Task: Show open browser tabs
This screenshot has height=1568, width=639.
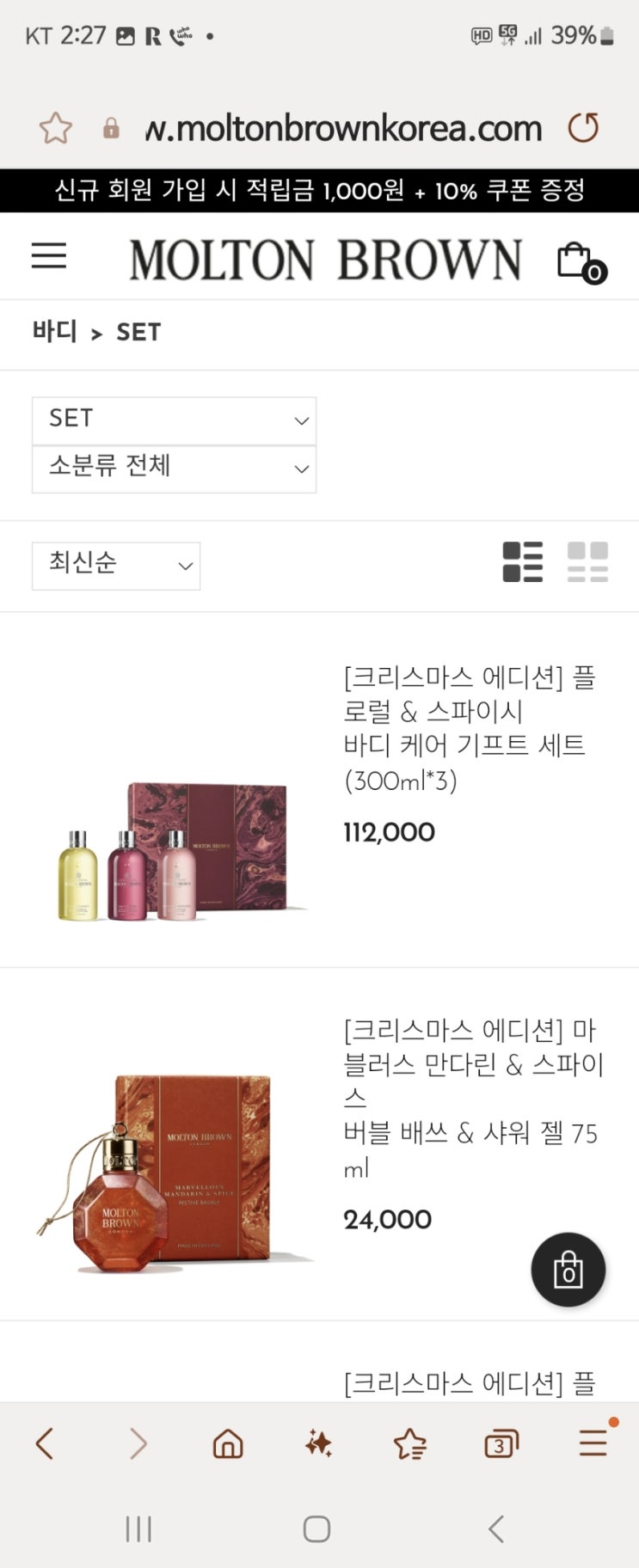Action: coord(501,1443)
